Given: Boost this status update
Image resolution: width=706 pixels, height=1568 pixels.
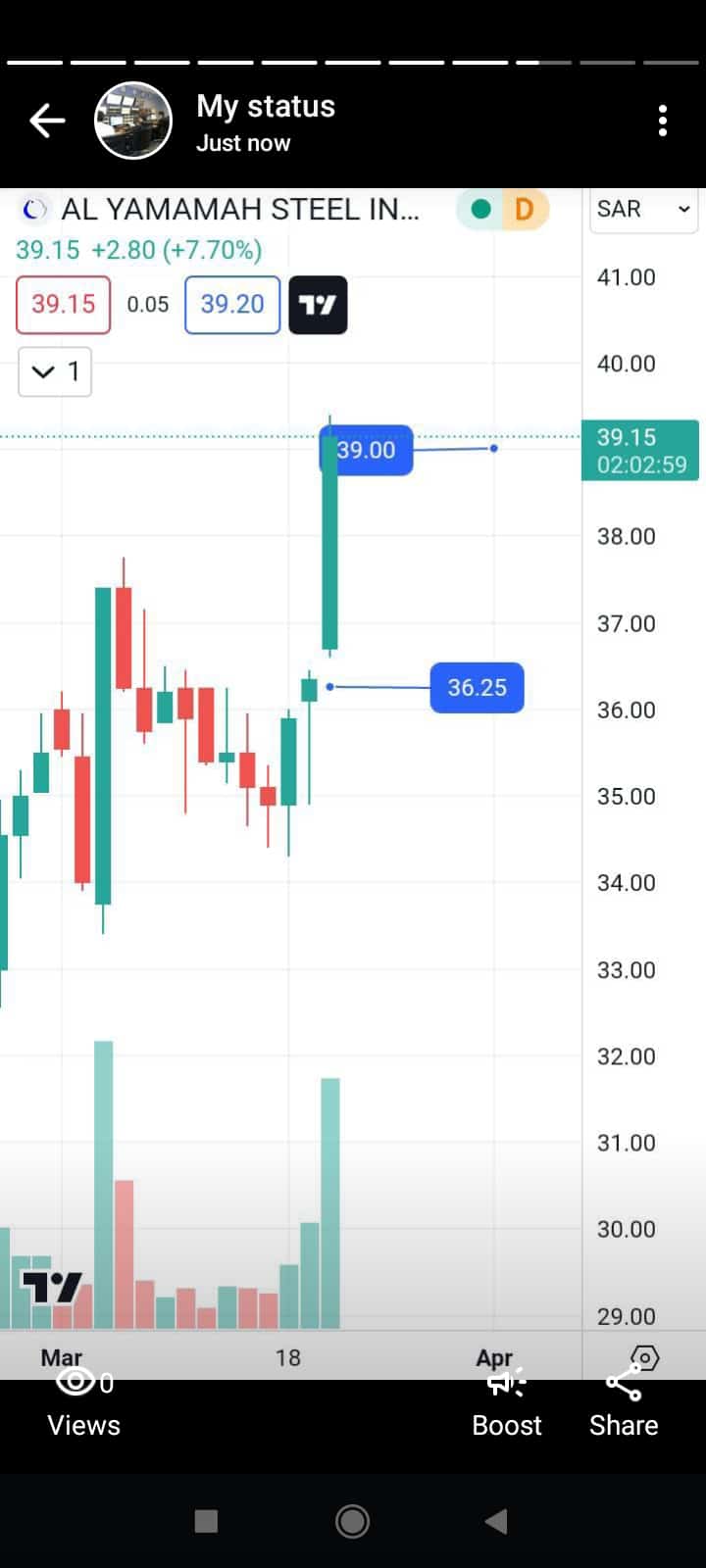Looking at the screenshot, I should pyautogui.click(x=506, y=1403).
